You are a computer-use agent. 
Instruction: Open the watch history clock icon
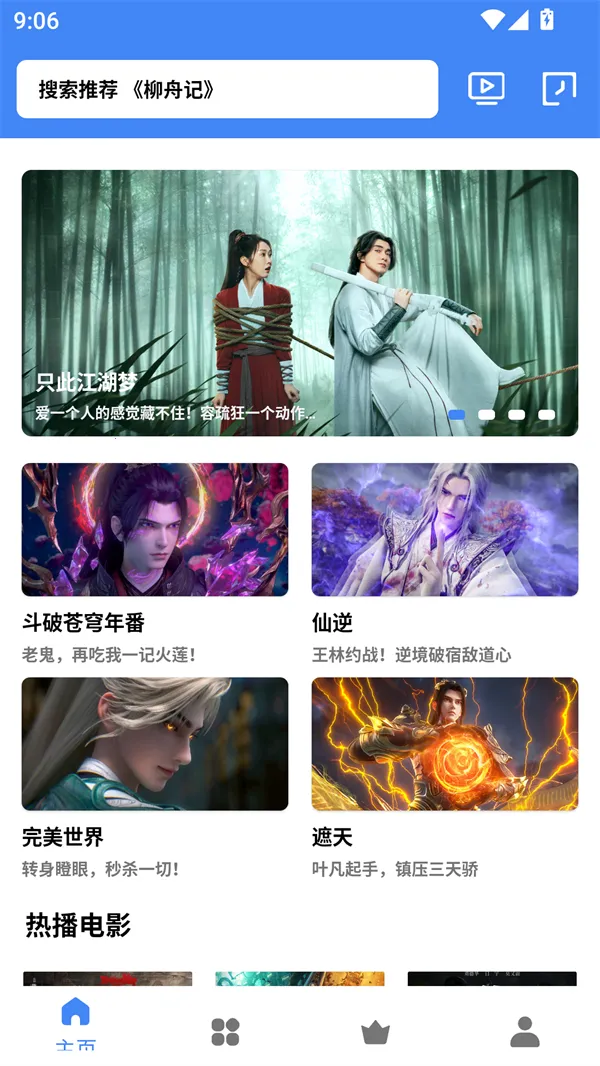(560, 88)
